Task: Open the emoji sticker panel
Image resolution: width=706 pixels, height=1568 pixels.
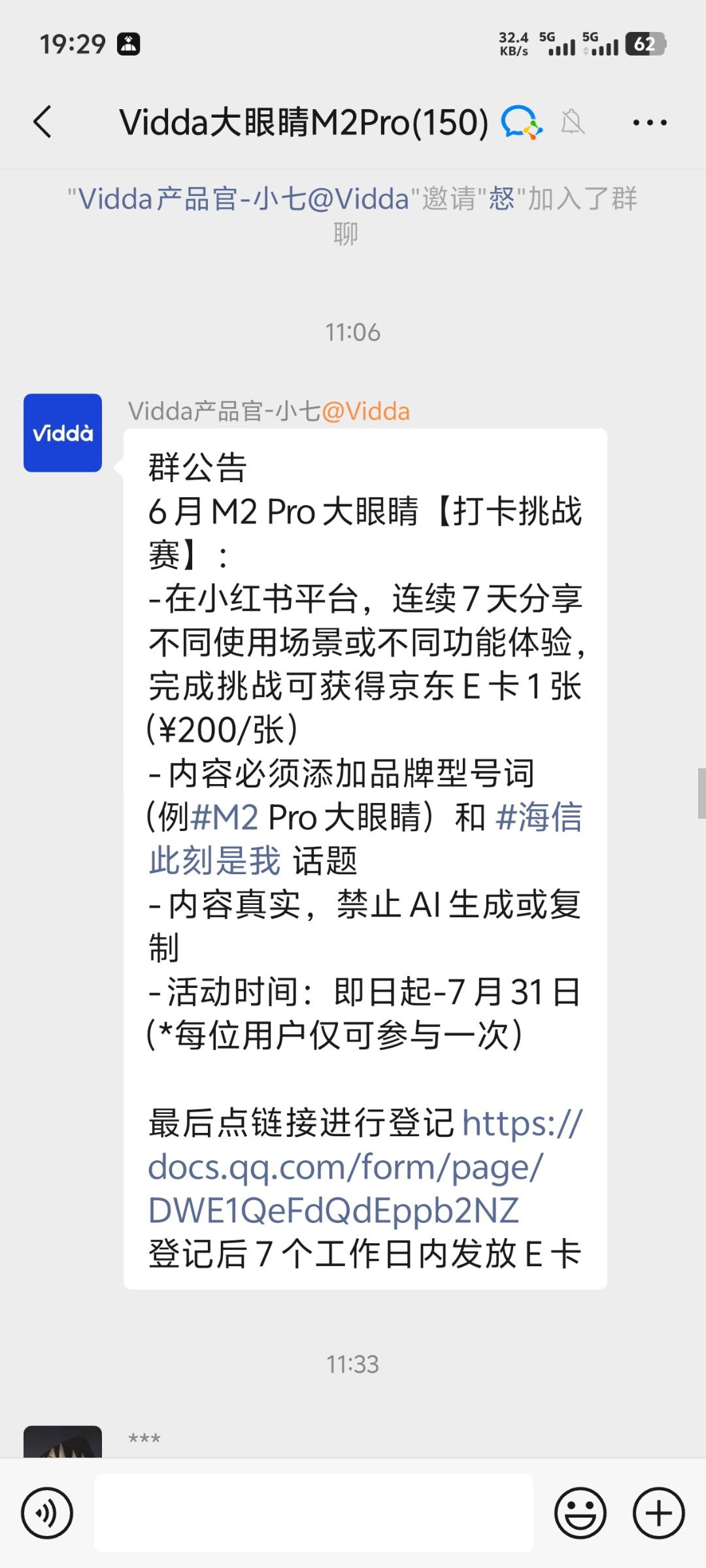Action: [580, 1513]
